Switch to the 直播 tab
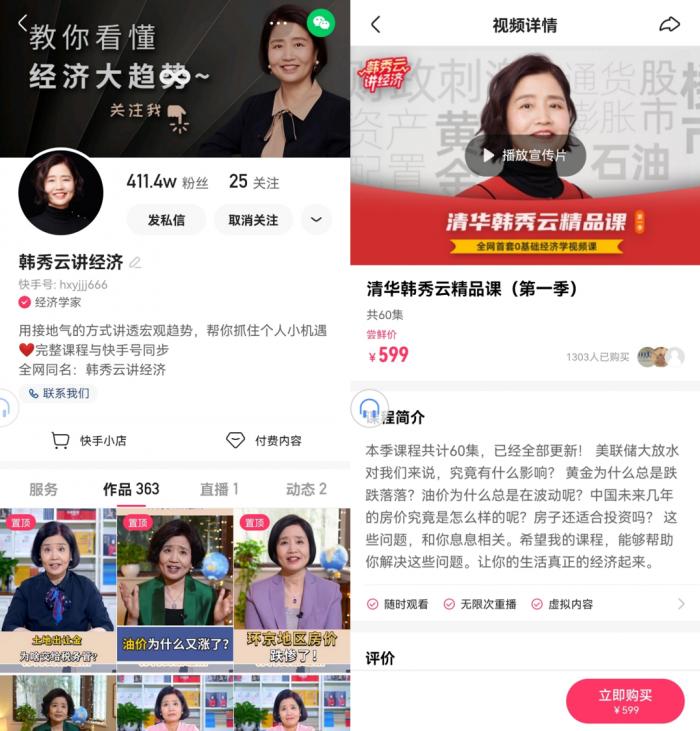 click(219, 489)
